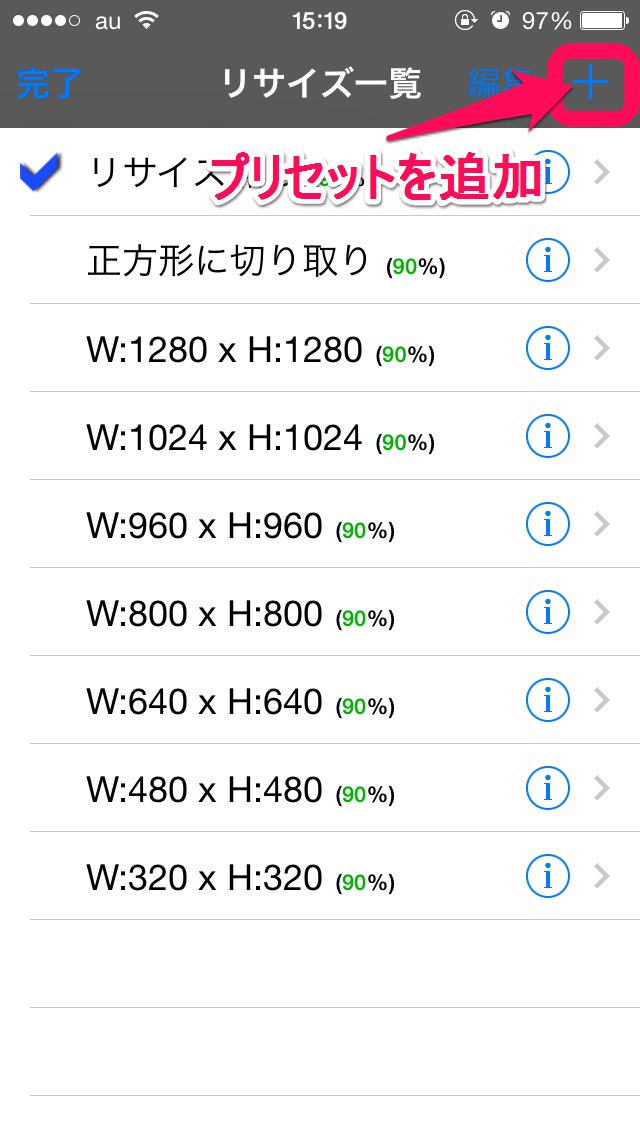Select the W:480 x H:480 preset
Image resolution: width=640 pixels, height=1136 pixels.
pyautogui.click(x=205, y=790)
